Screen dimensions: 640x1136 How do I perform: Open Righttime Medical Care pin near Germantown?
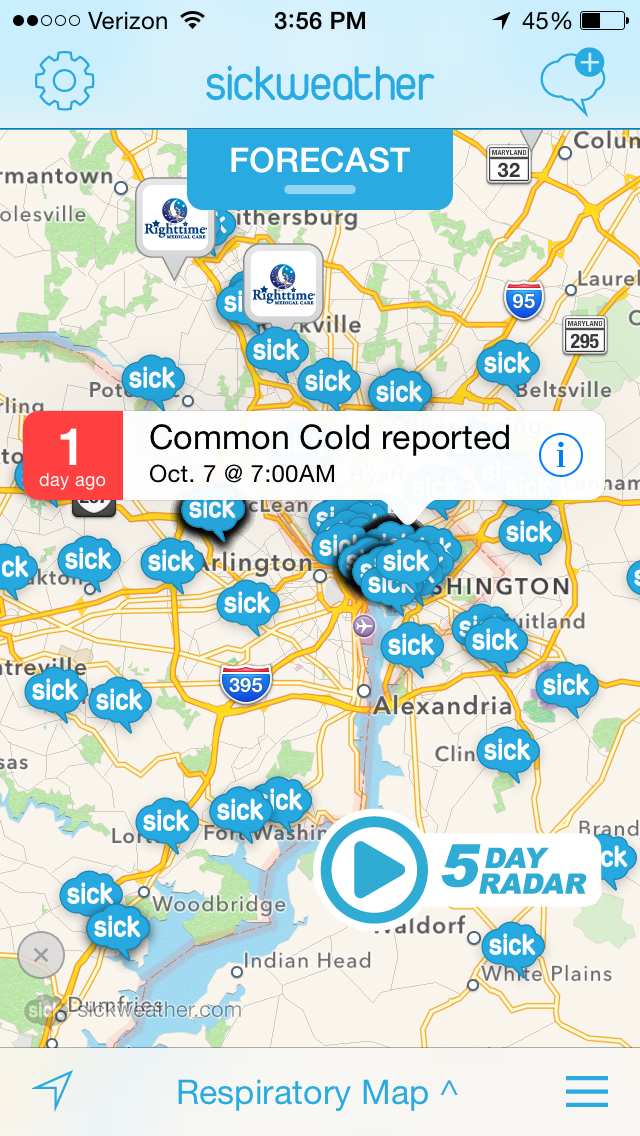[x=175, y=220]
